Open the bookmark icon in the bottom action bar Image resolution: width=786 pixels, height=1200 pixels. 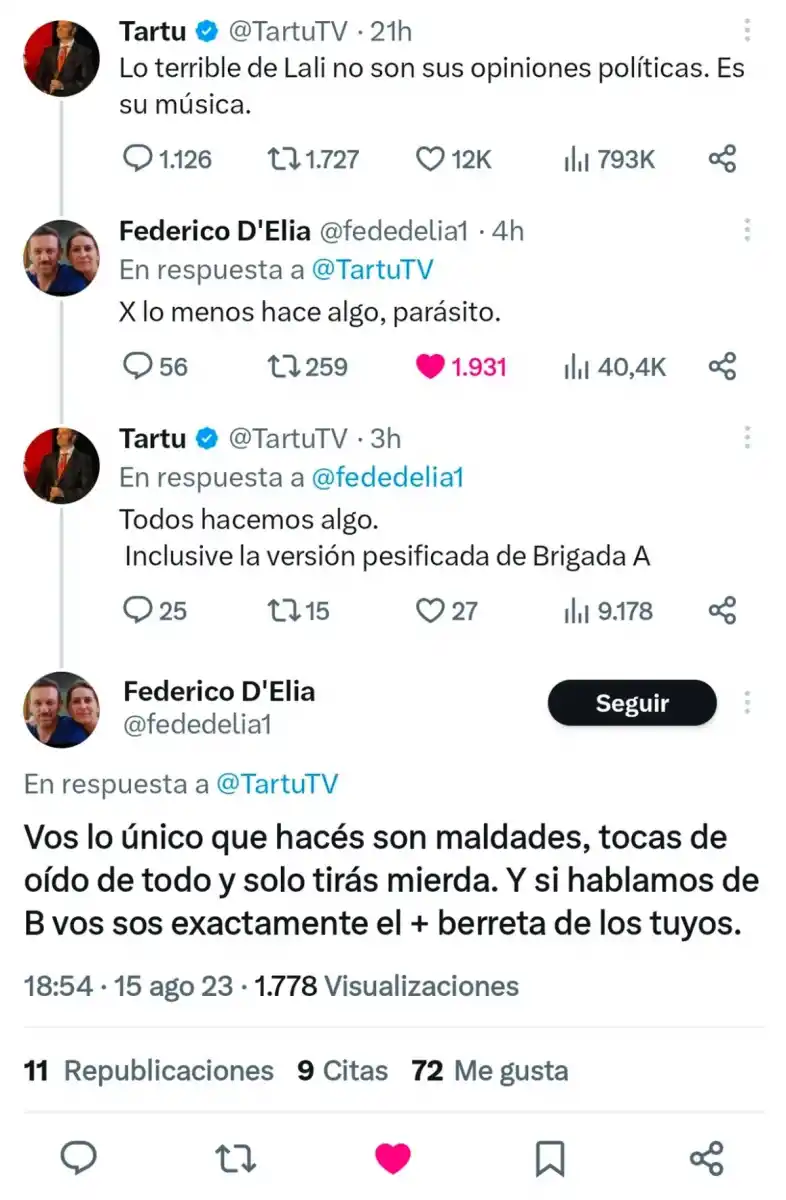click(x=549, y=1160)
